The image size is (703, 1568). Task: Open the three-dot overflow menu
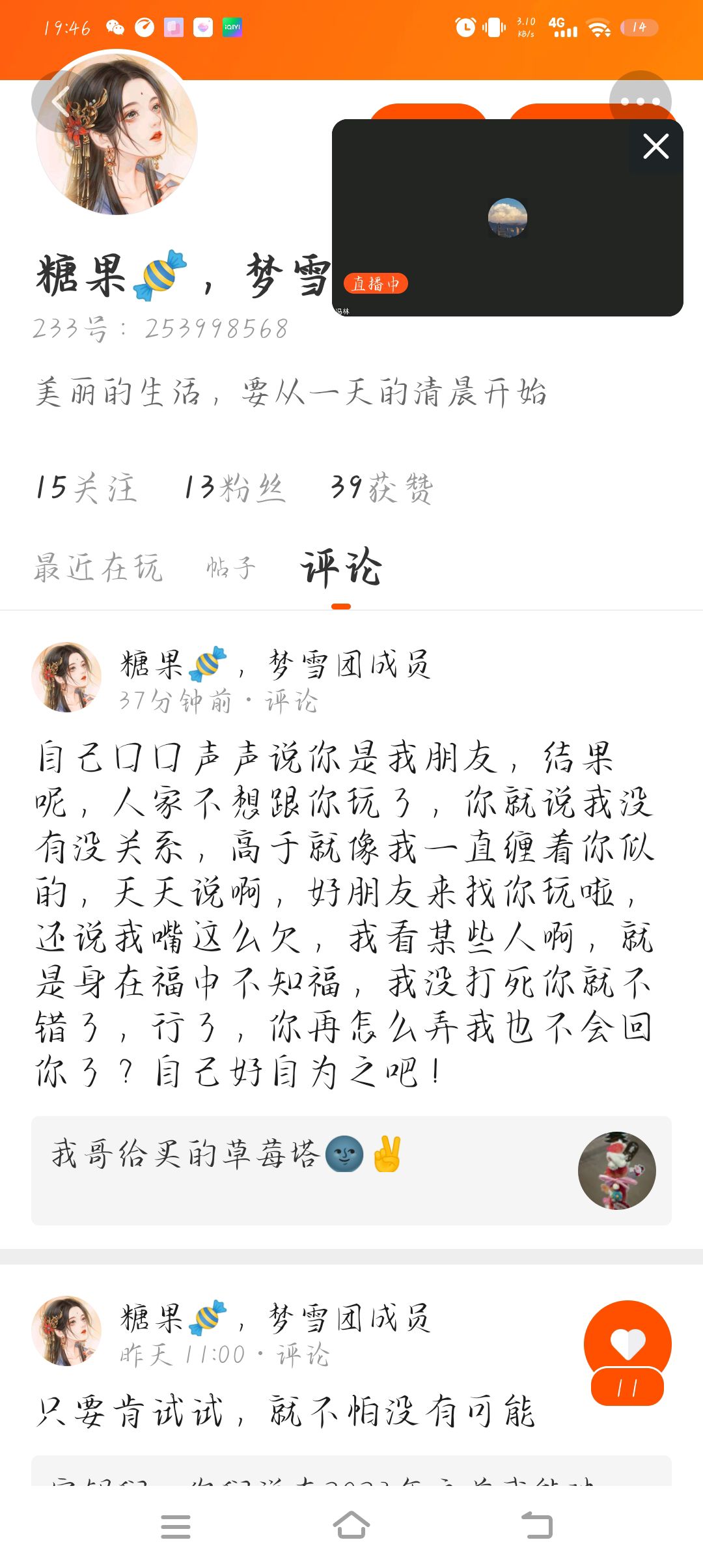pyautogui.click(x=641, y=101)
